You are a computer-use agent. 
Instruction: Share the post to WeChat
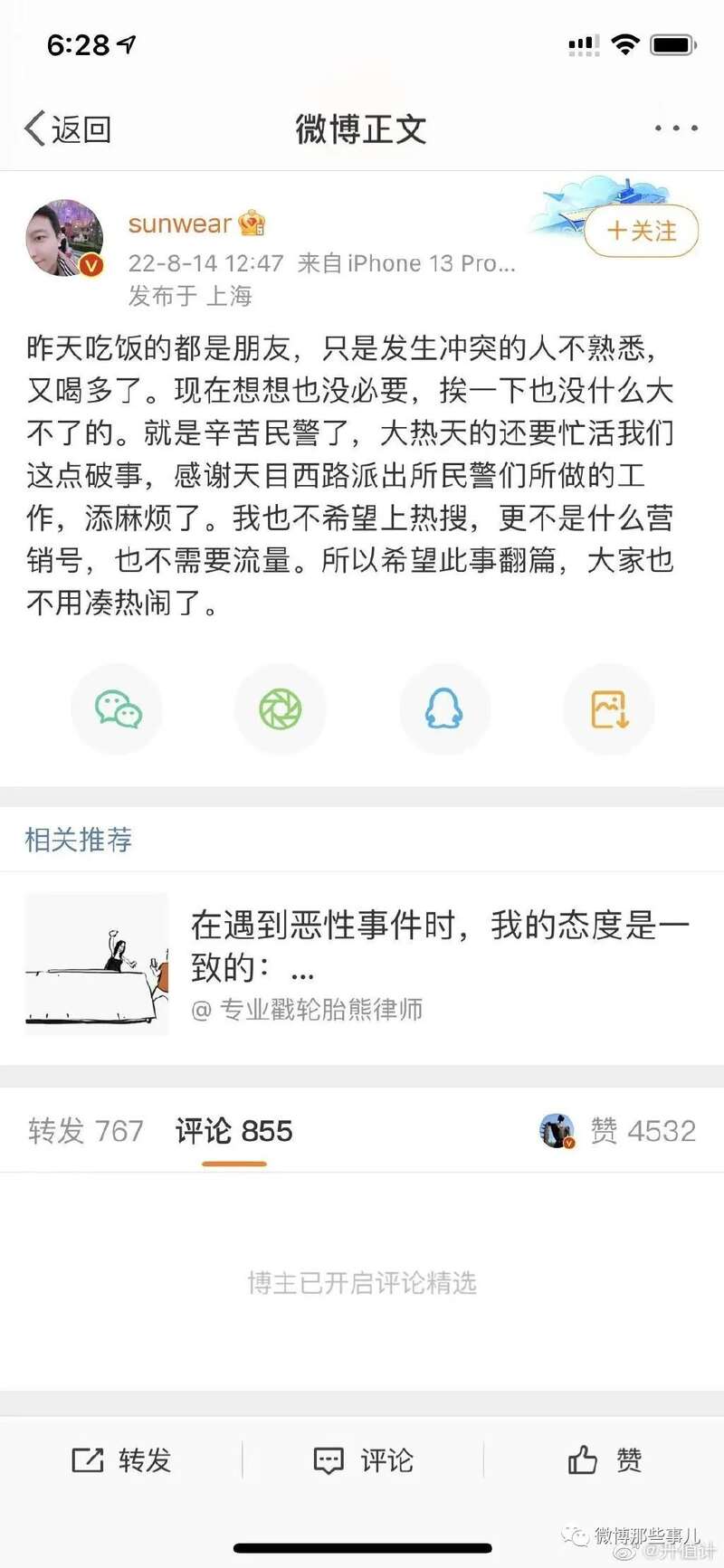(x=118, y=710)
